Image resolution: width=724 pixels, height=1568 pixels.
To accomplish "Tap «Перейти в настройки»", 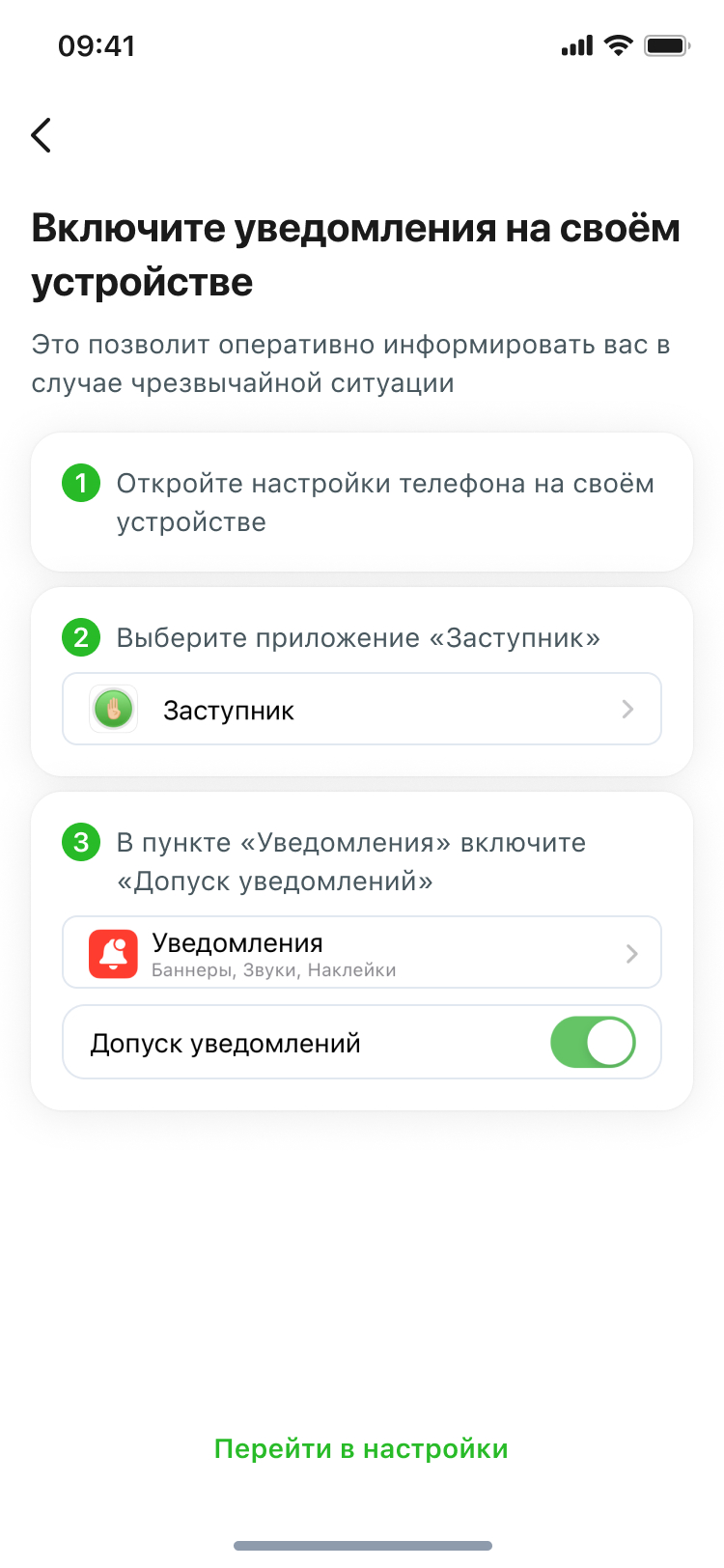I will [361, 1448].
